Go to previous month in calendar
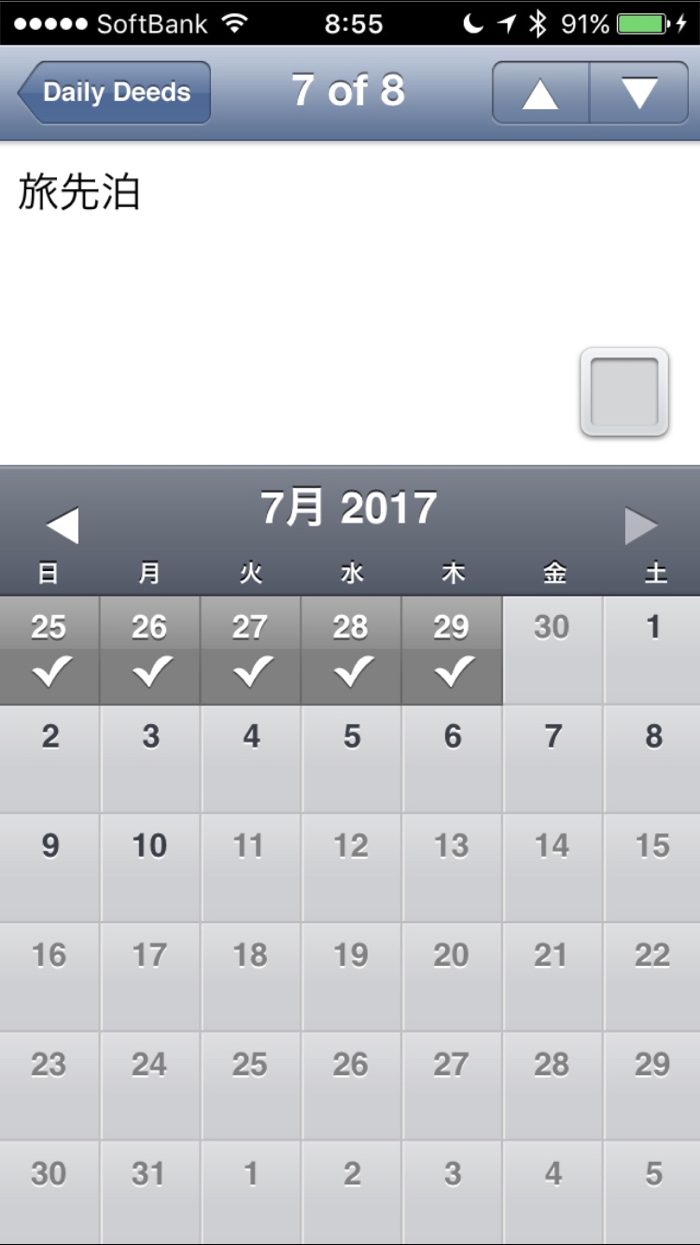 62,525
